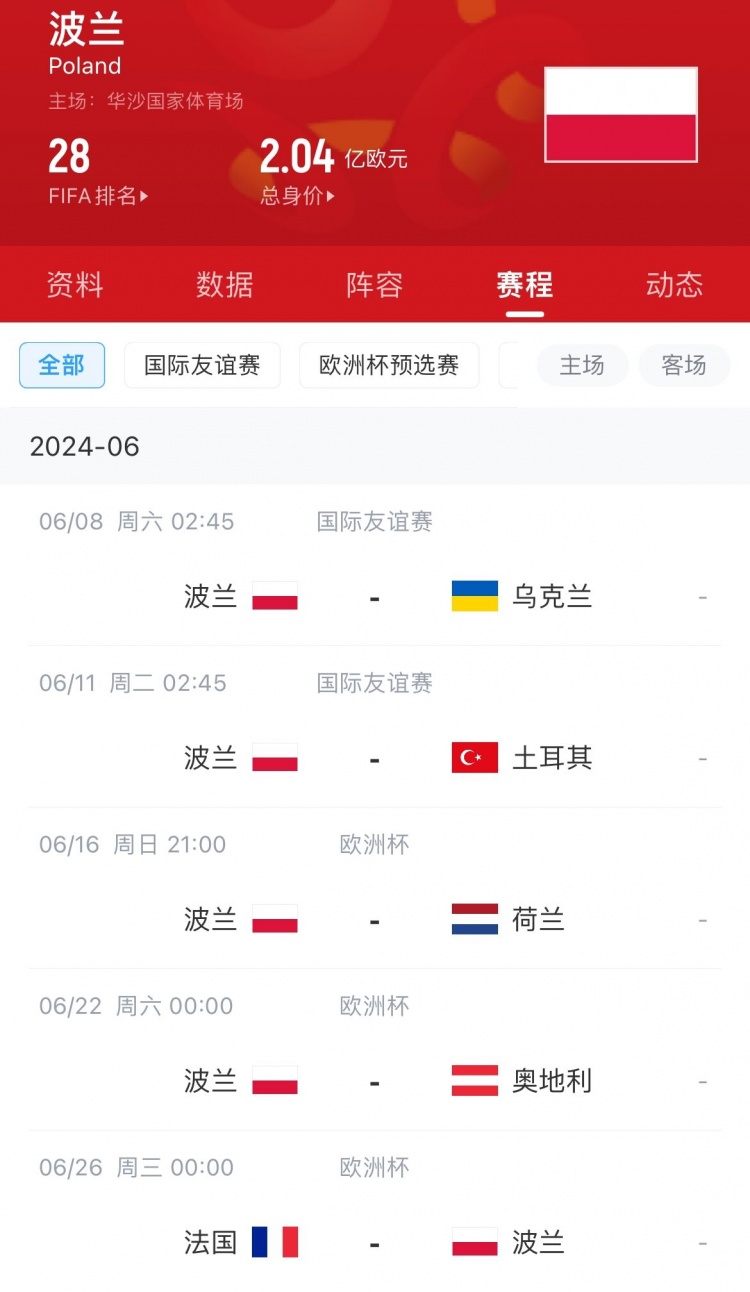750x1292 pixels.
Task: View the 法国 vs 波兰 match
Action: 375,1211
